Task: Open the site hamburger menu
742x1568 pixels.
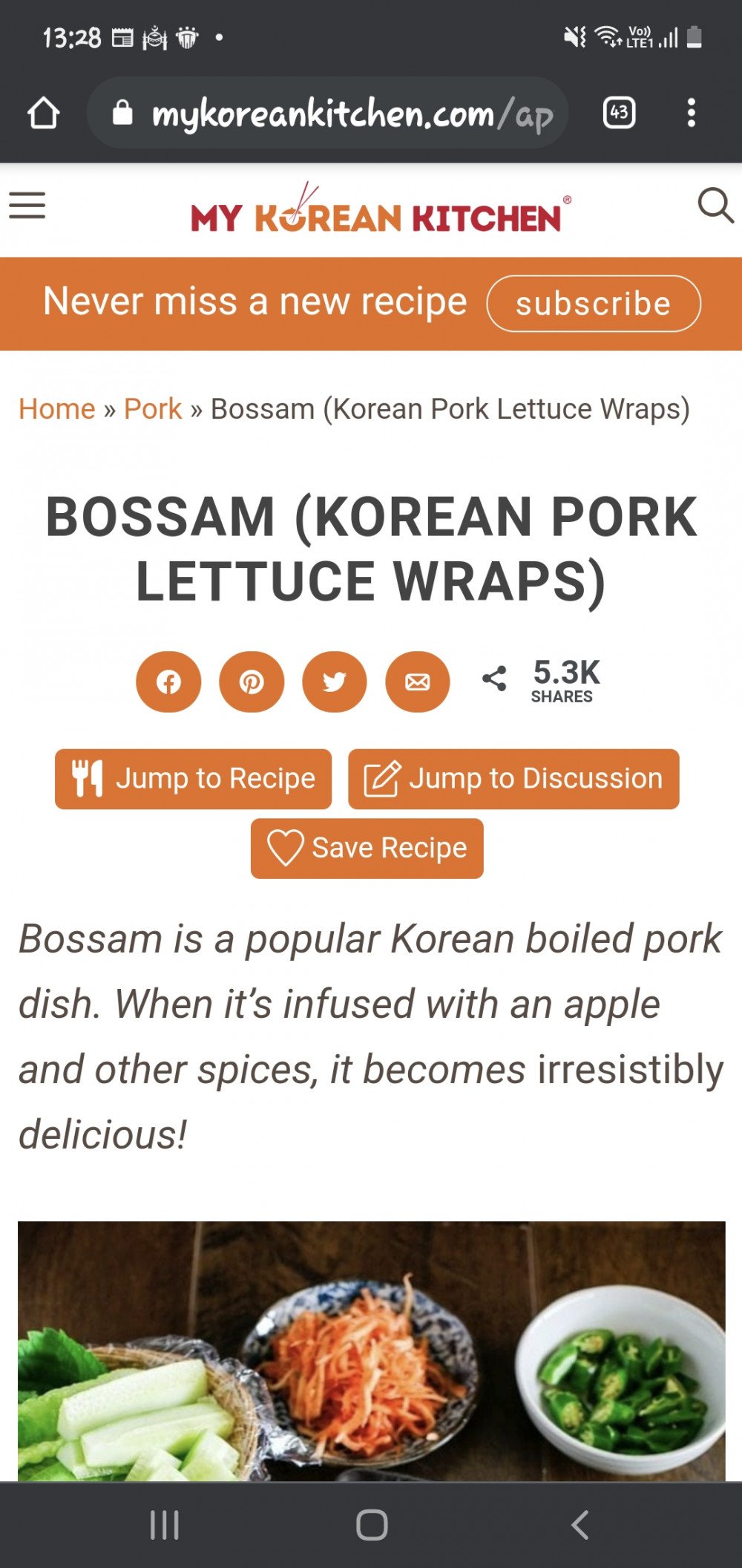Action: [27, 206]
